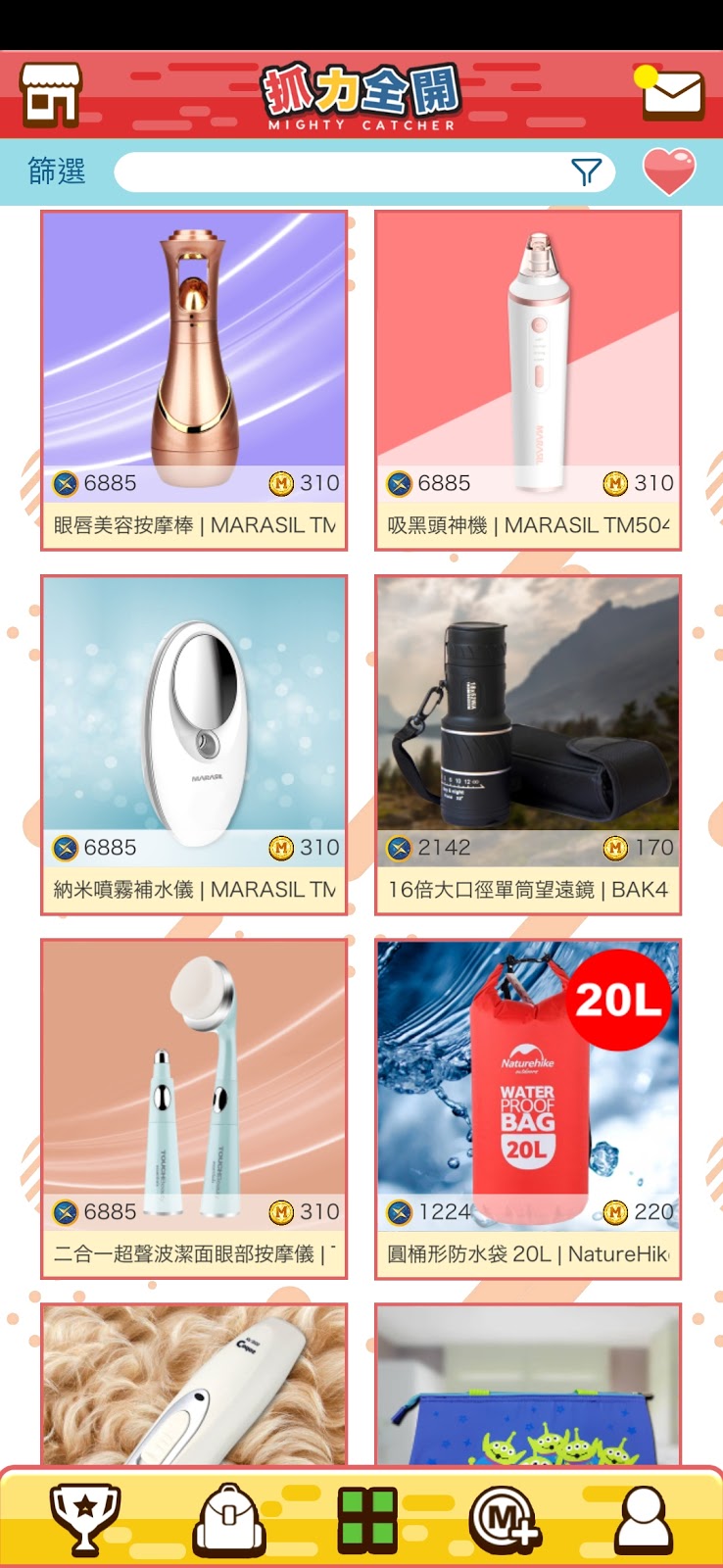Viewport: 723px width, 1568px height.
Task: Go to the backpack tab
Action: click(229, 1520)
